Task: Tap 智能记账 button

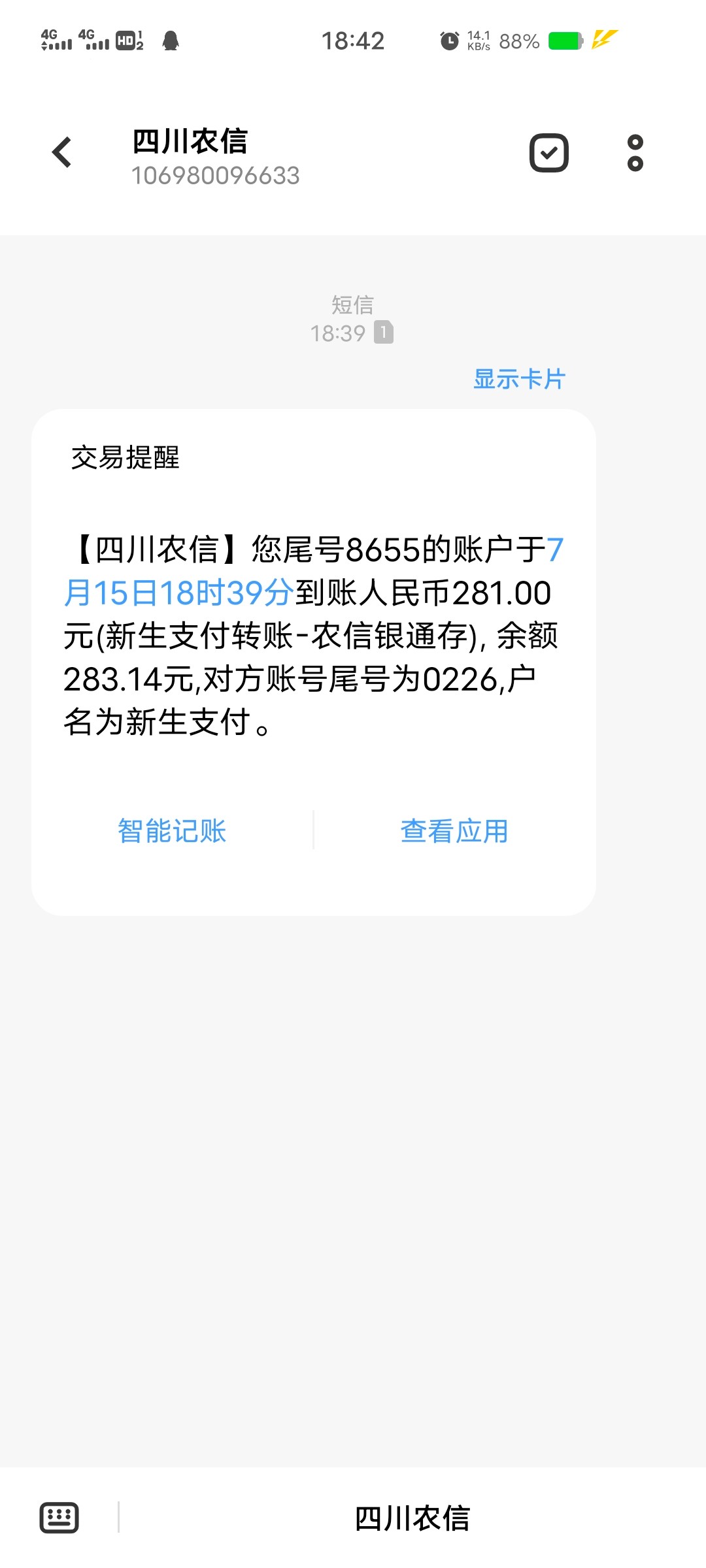Action: pyautogui.click(x=172, y=831)
